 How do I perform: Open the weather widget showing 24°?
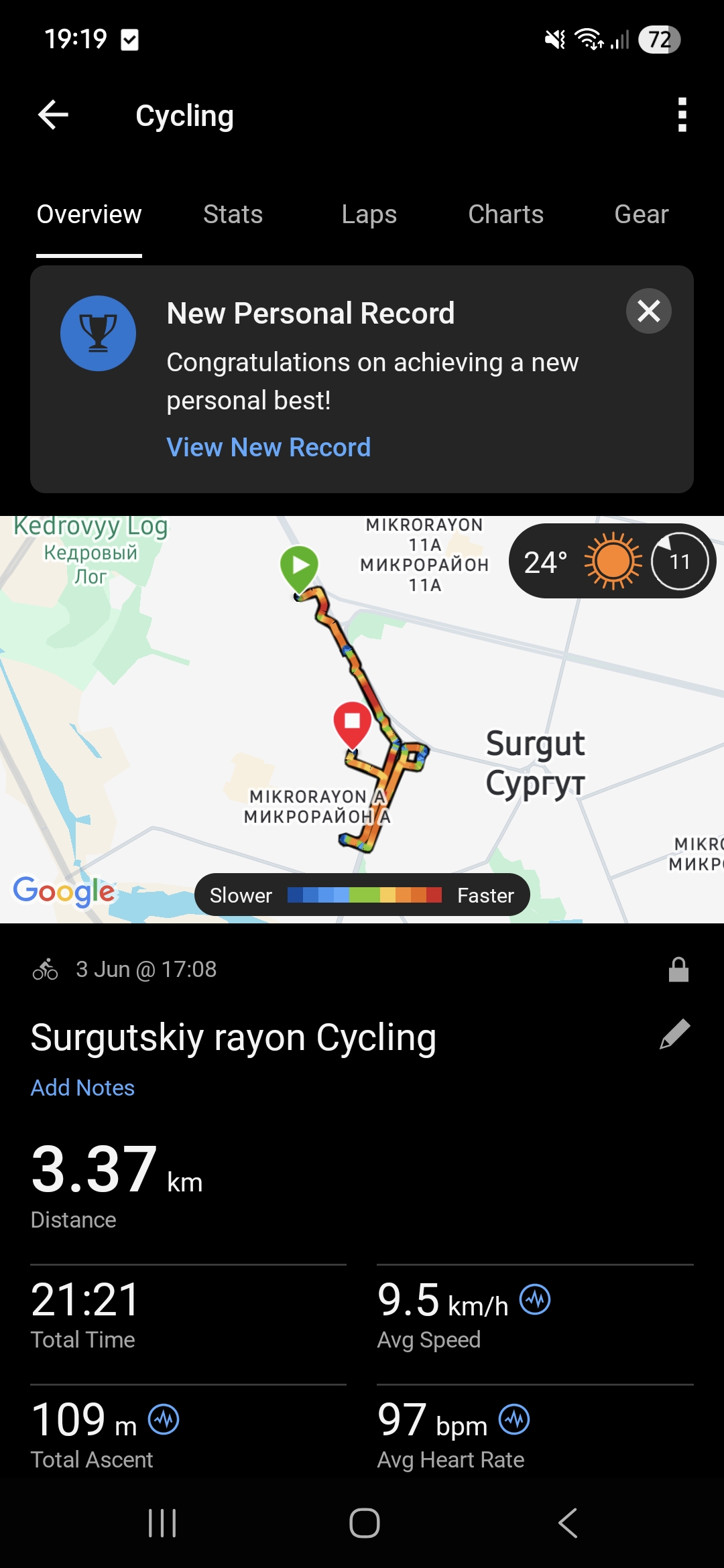tap(612, 561)
